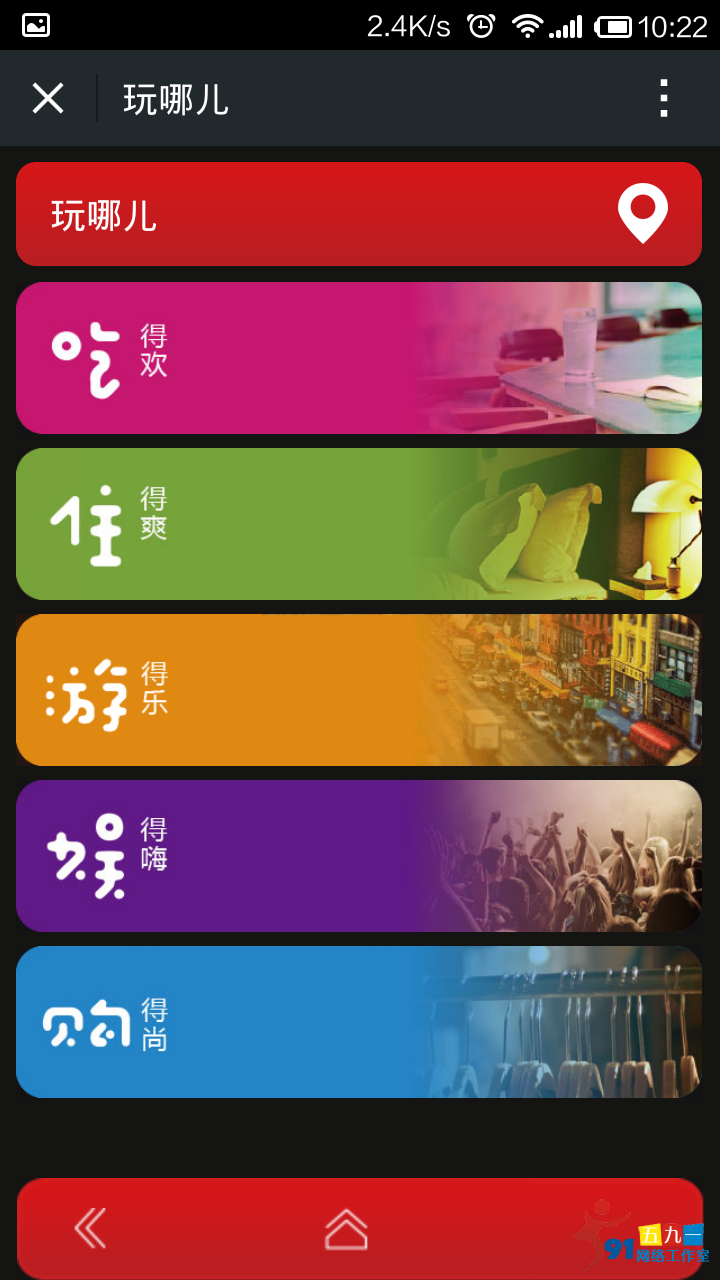Tap the Wi-Fi icon in the status bar
720x1280 pixels.
(x=531, y=23)
